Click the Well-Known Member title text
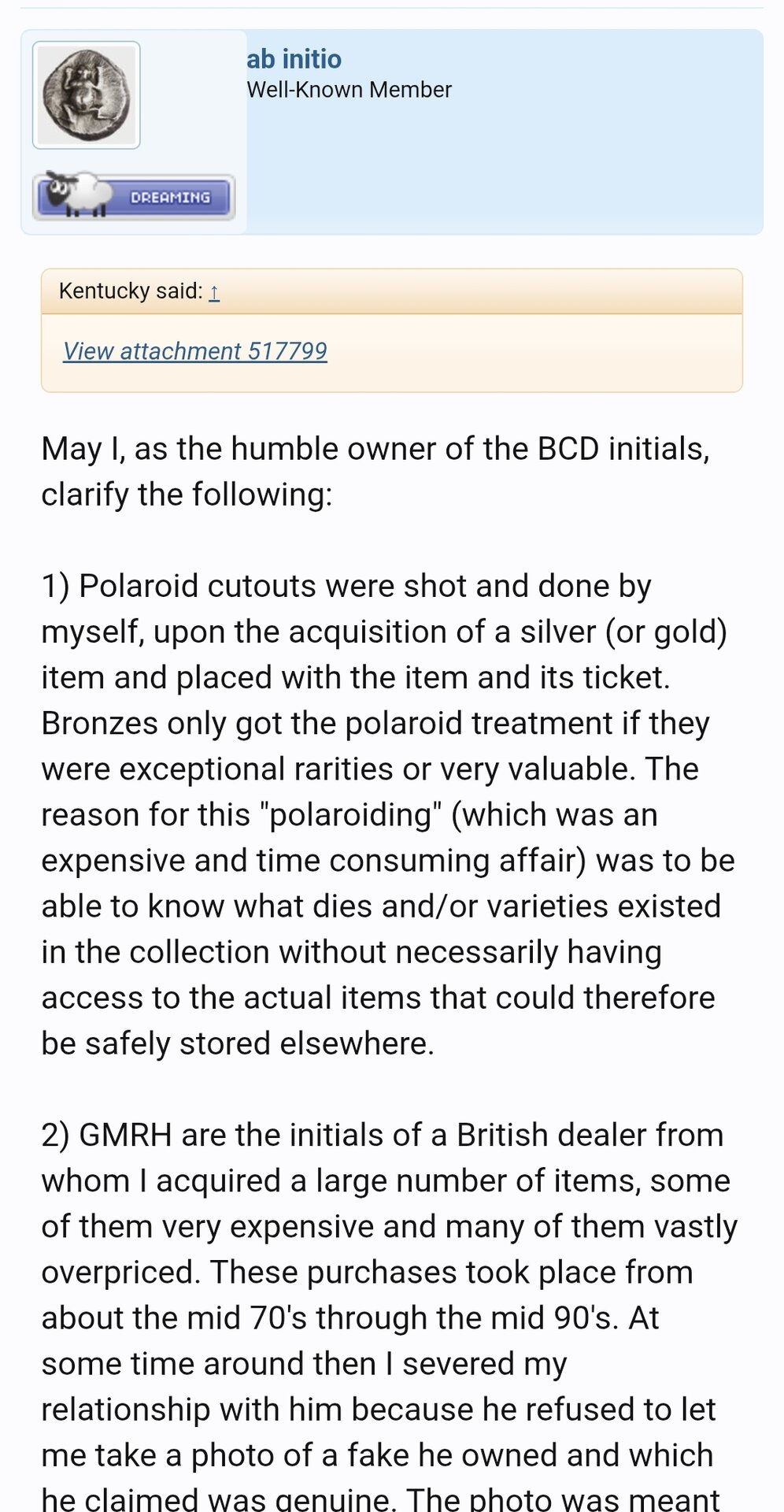This screenshot has width=784, height=1512. coord(349,89)
